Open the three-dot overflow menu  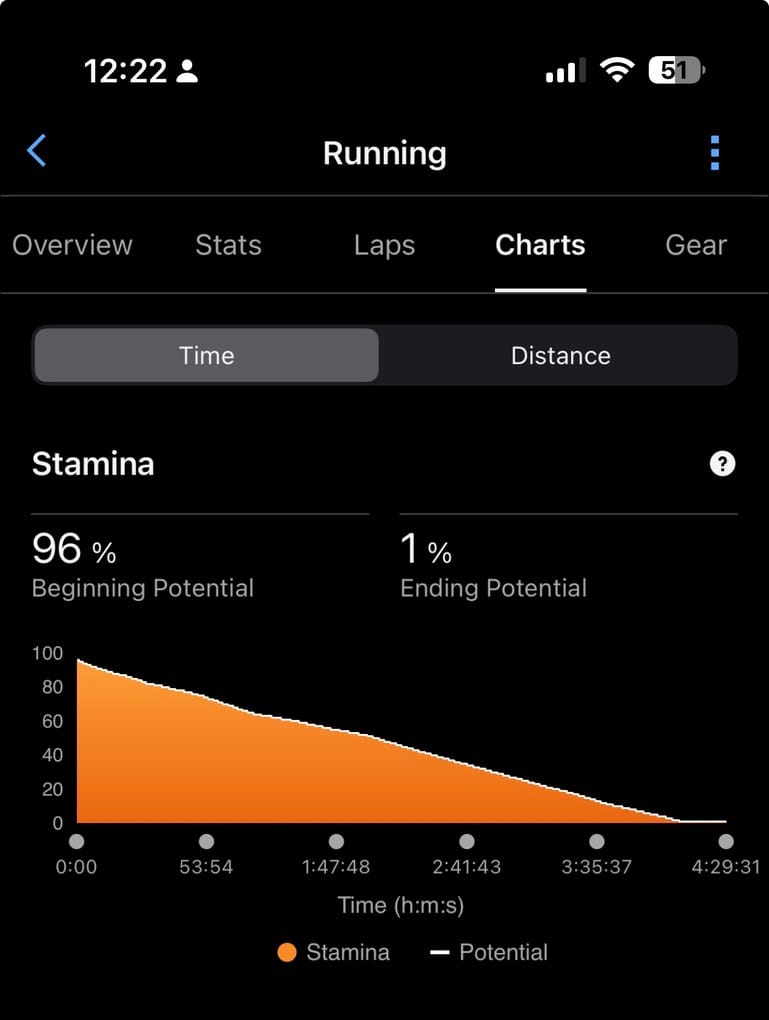pyautogui.click(x=714, y=153)
